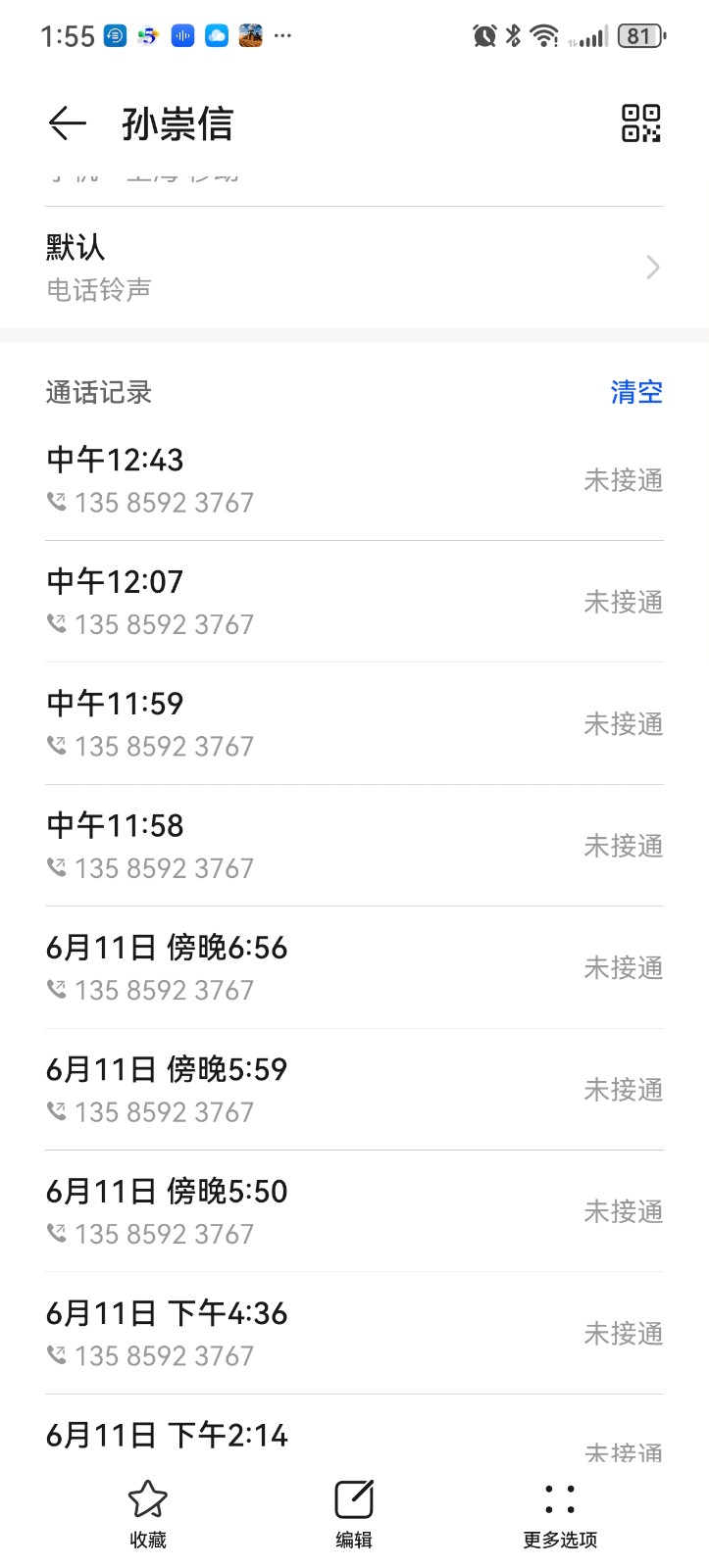This screenshot has height=1568, width=709.
Task: Add contact to favorites with 收藏
Action: pos(148,1513)
